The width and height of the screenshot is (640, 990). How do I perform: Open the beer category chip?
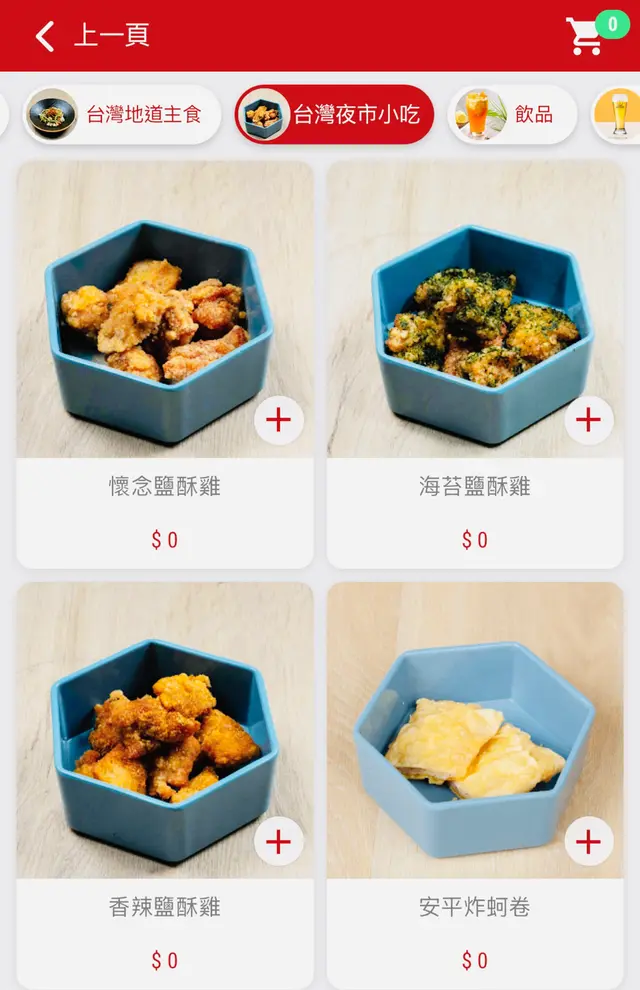click(618, 114)
